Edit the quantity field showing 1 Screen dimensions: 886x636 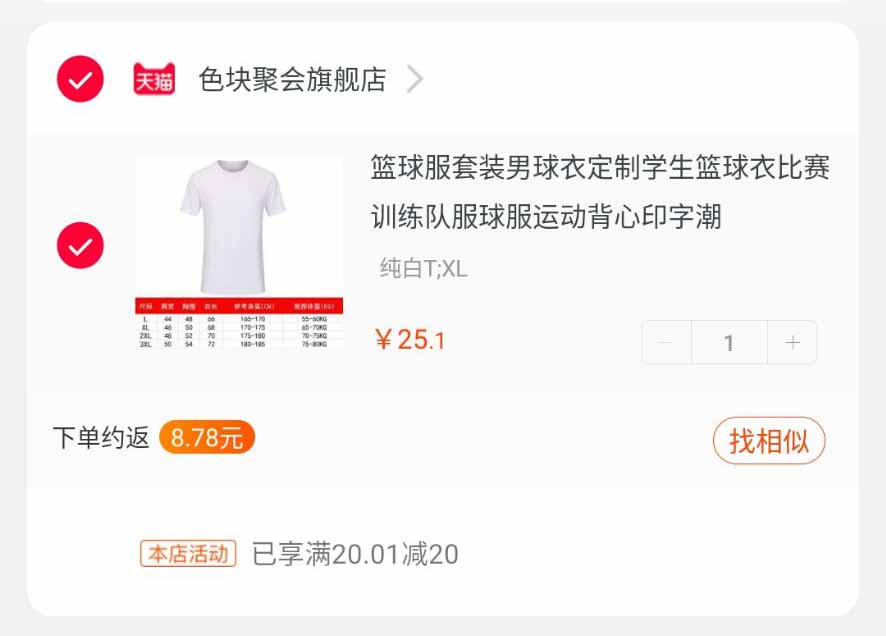point(729,343)
